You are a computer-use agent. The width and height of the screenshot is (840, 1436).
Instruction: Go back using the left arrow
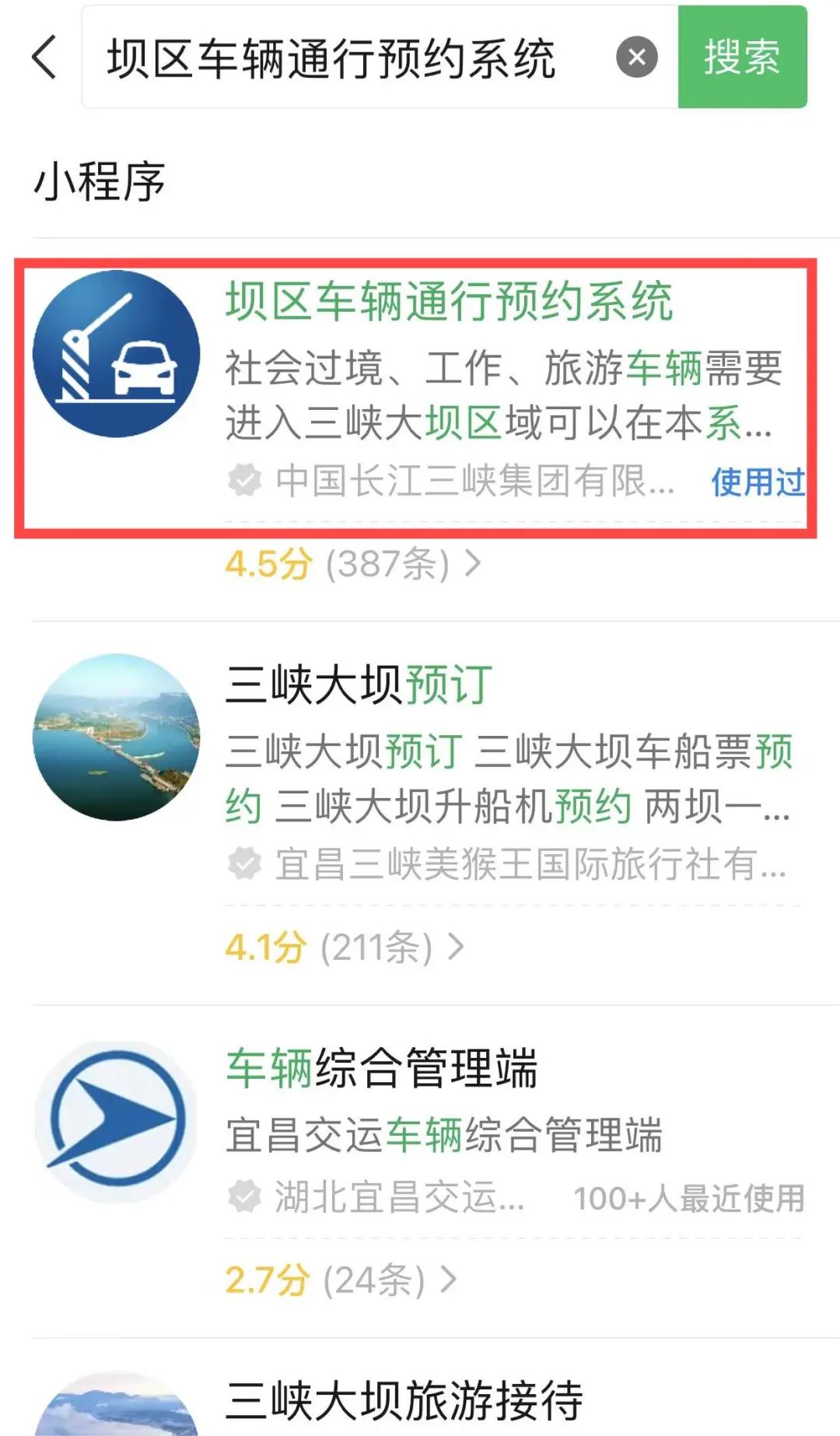click(x=43, y=58)
